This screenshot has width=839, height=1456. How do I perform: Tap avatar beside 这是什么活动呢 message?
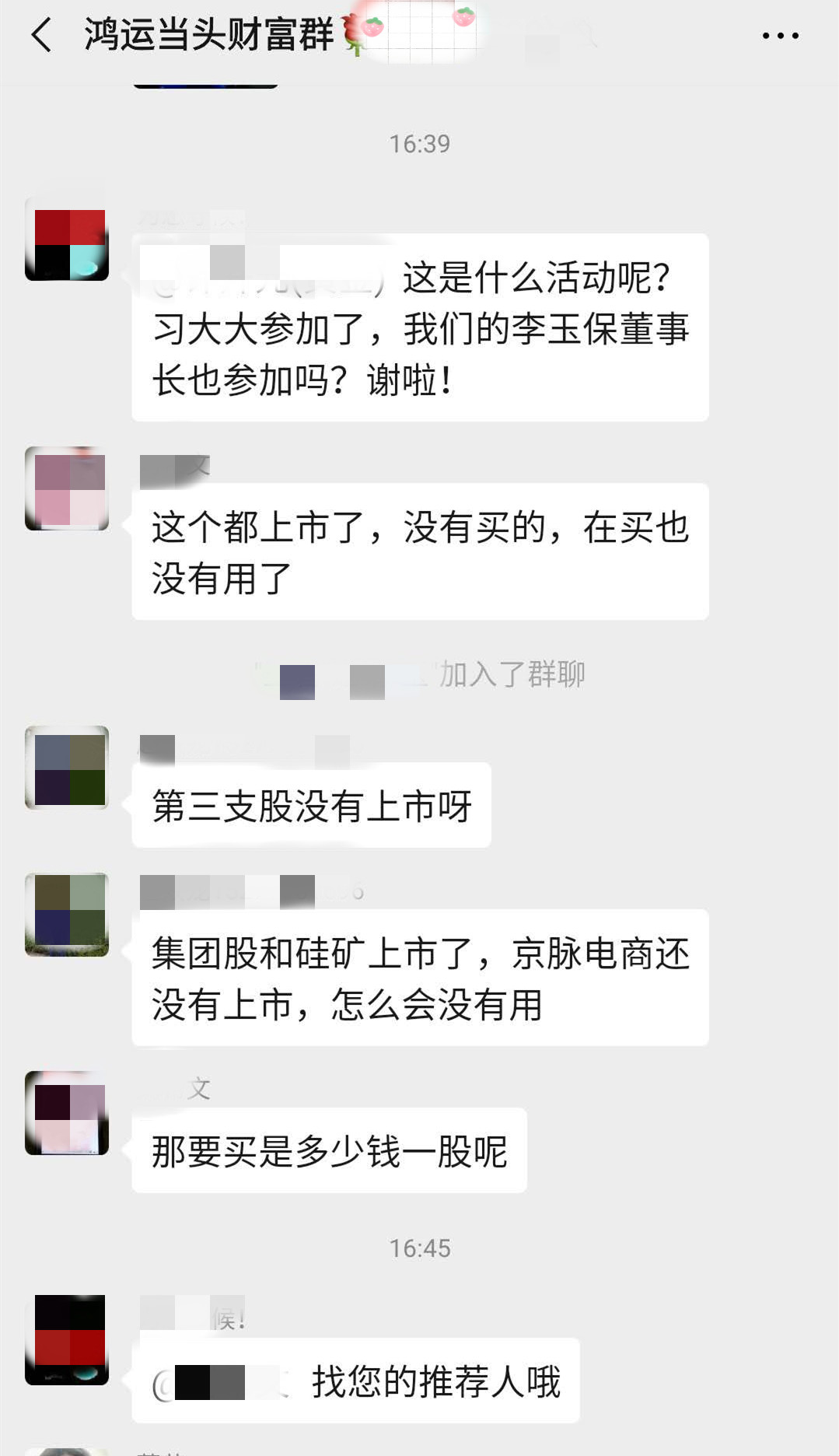coord(67,239)
